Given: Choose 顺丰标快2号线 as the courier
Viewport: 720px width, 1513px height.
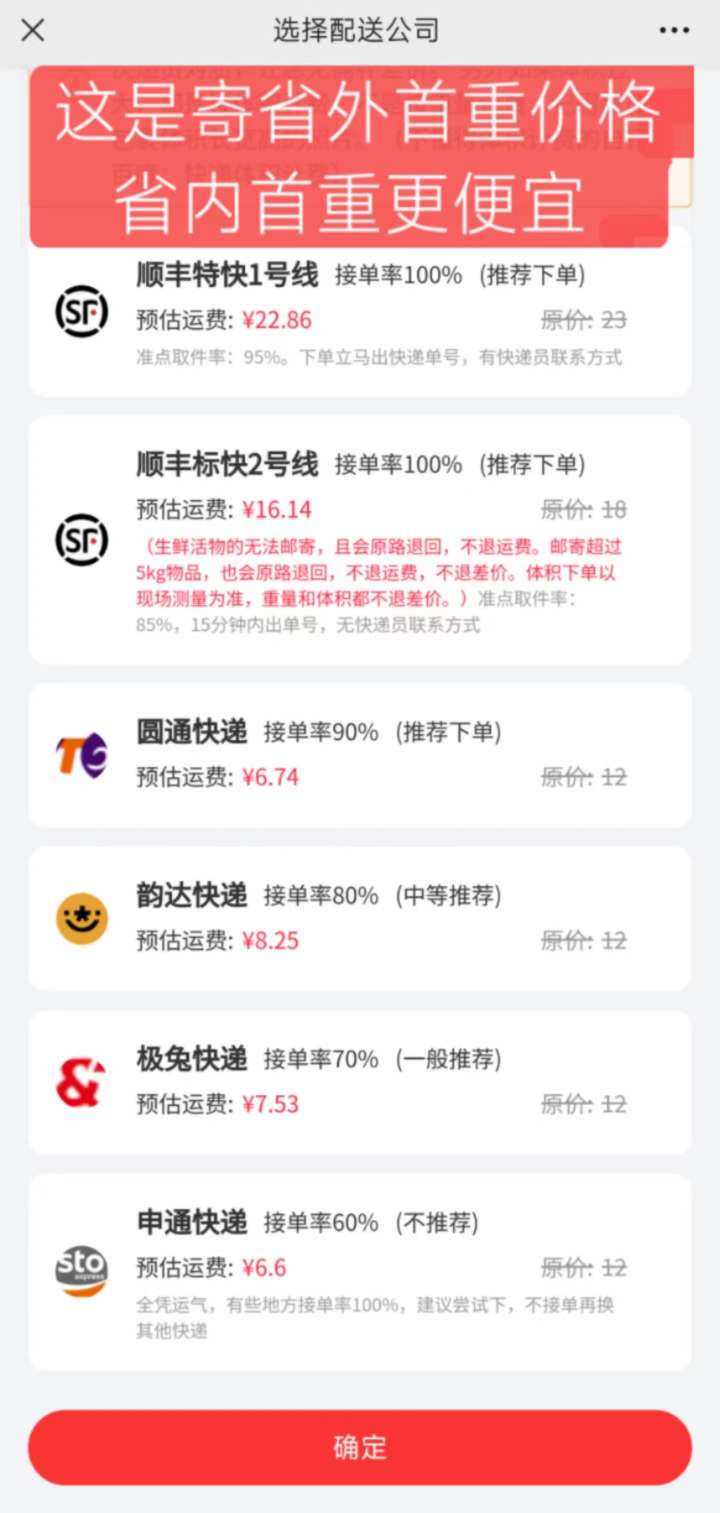Looking at the screenshot, I should tap(359, 540).
